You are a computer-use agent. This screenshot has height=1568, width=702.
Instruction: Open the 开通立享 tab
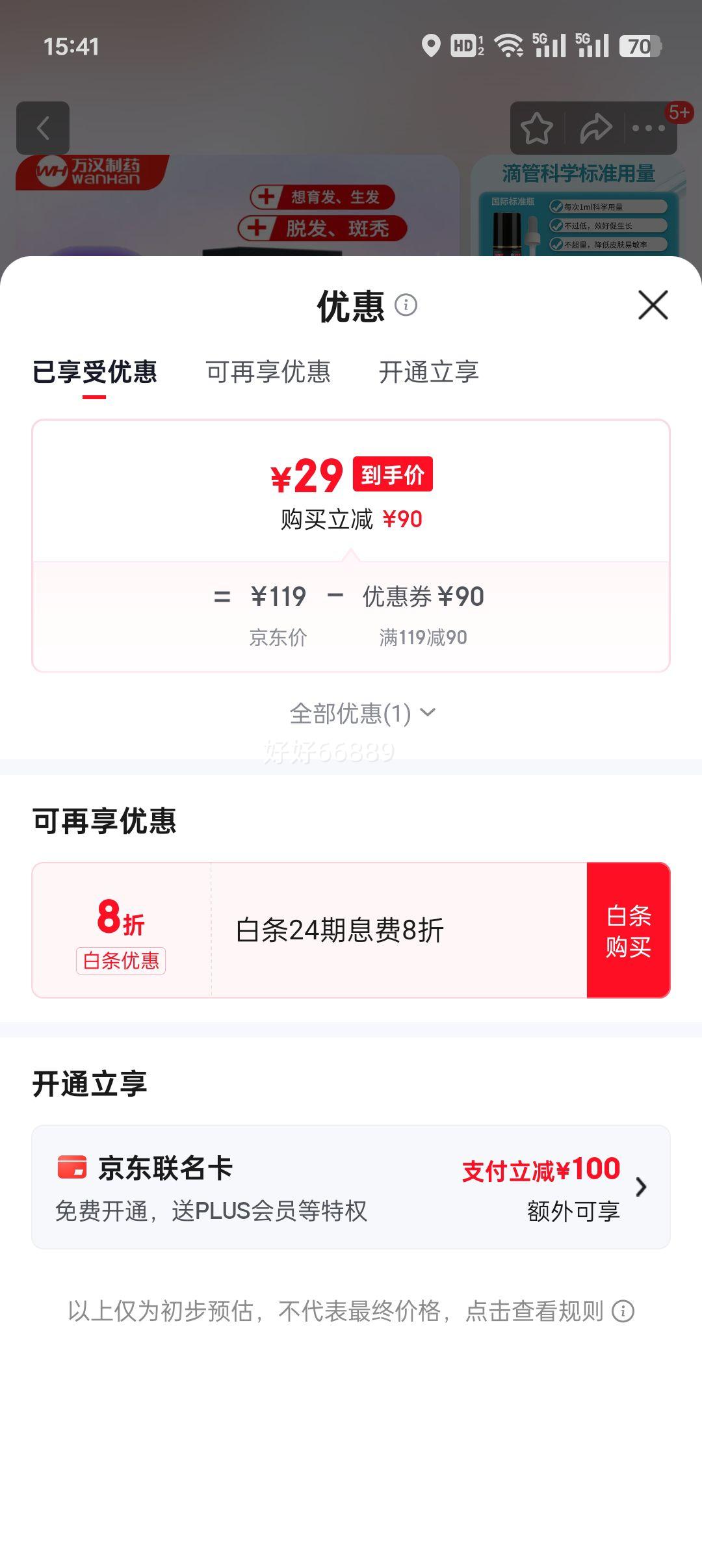point(430,372)
